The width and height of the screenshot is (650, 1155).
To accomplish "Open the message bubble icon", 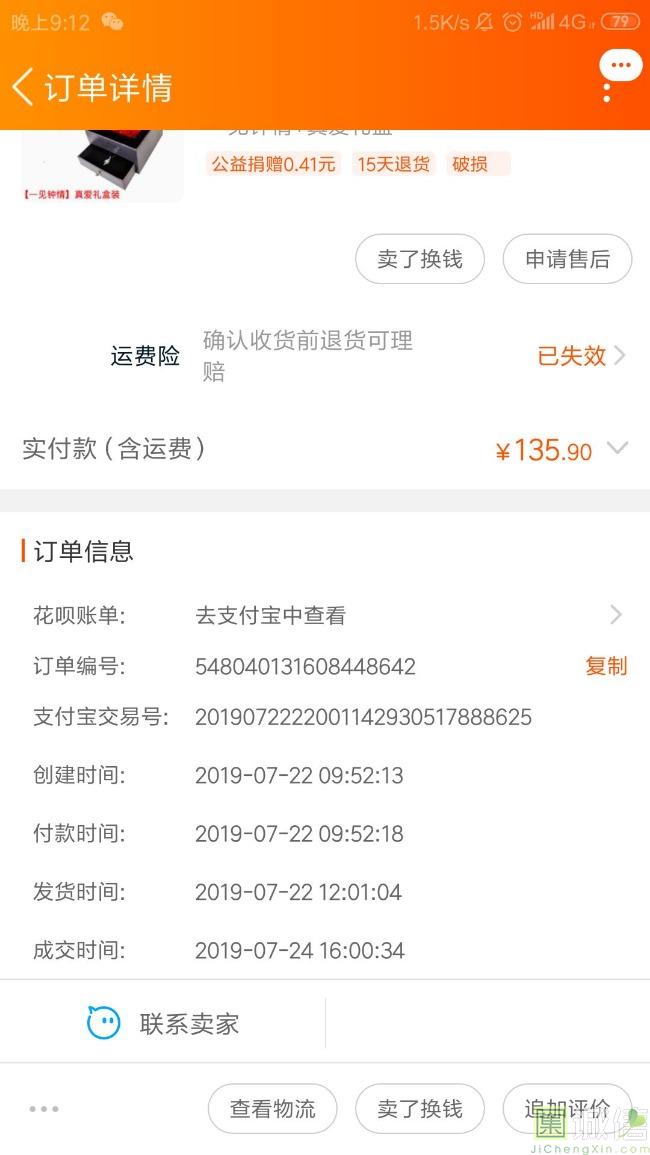I will [620, 66].
